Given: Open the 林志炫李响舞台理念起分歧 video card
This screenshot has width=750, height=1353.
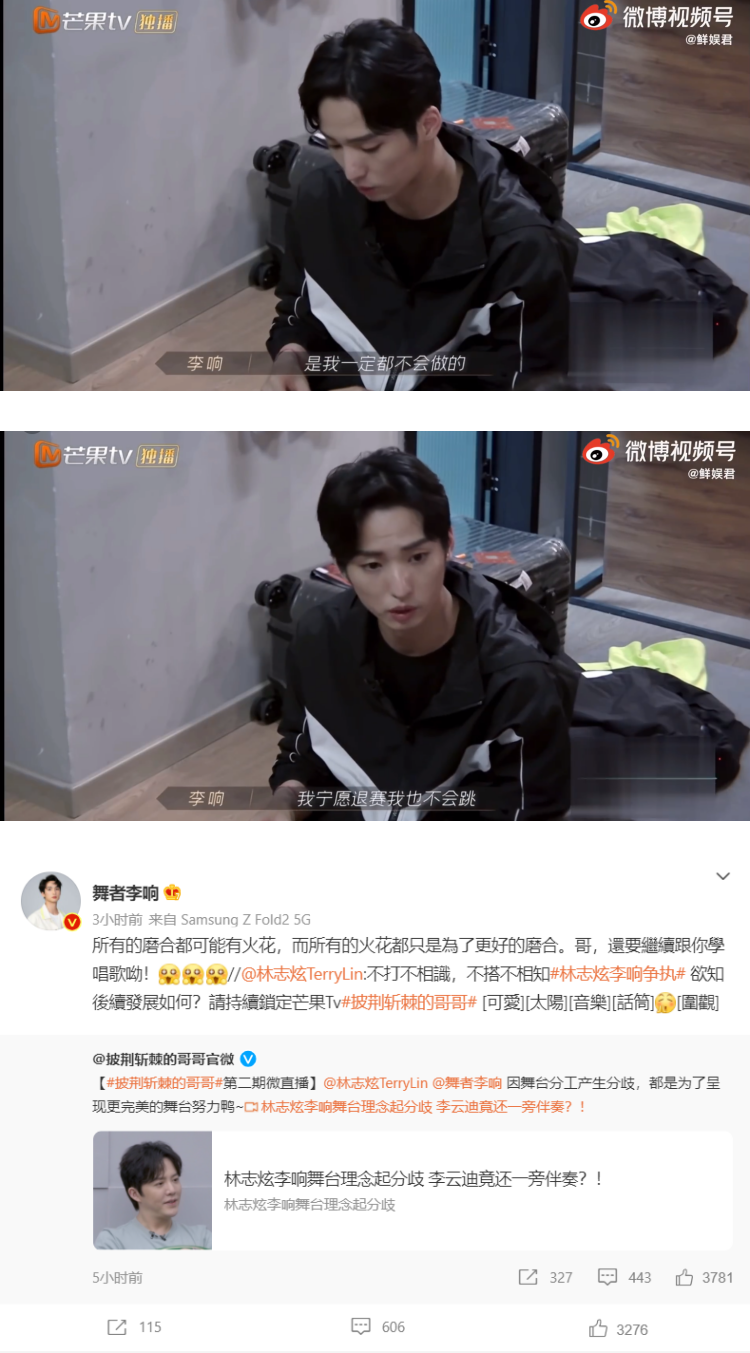Looking at the screenshot, I should pyautogui.click(x=412, y=1190).
